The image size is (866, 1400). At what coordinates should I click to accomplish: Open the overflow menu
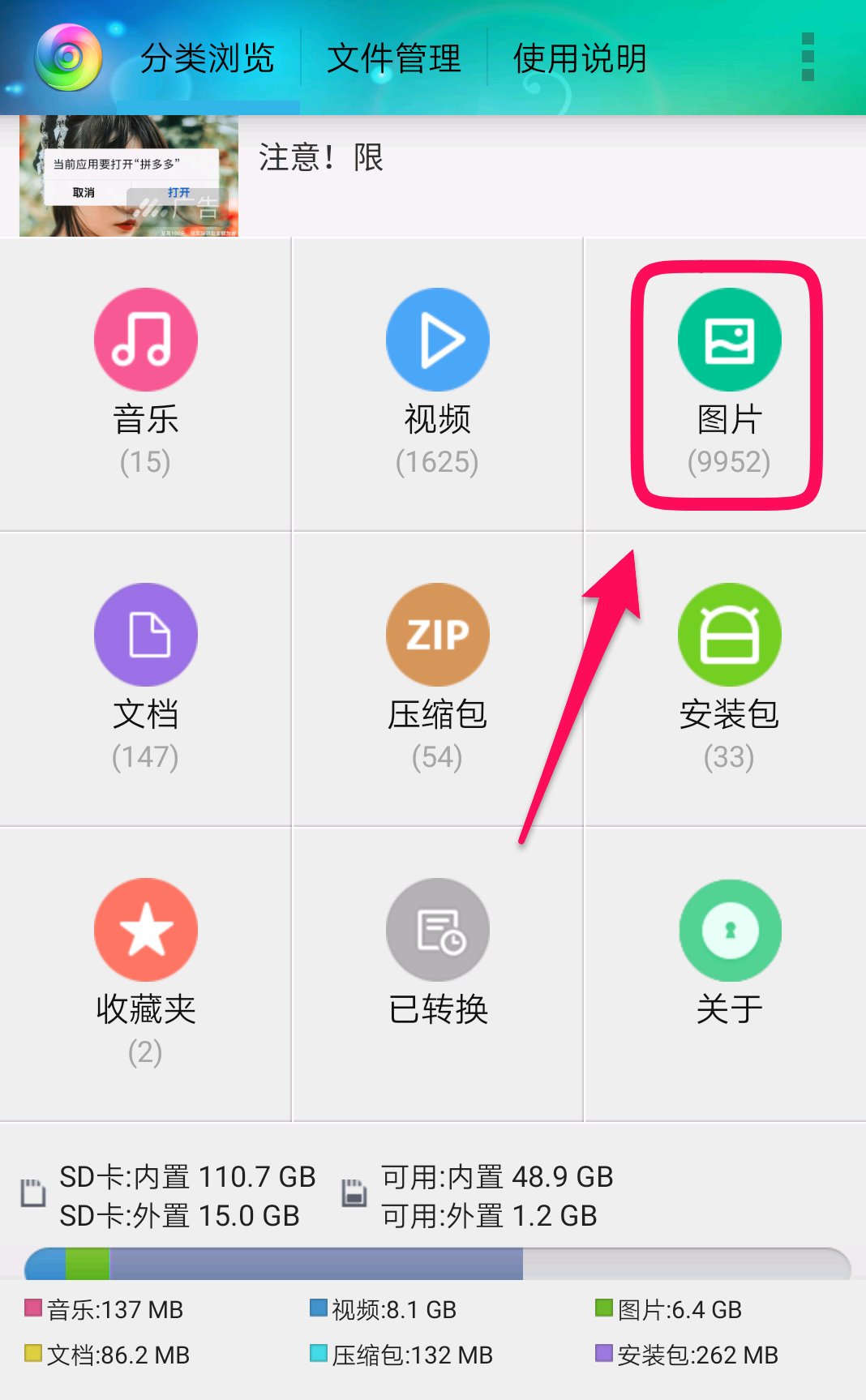pos(807,58)
